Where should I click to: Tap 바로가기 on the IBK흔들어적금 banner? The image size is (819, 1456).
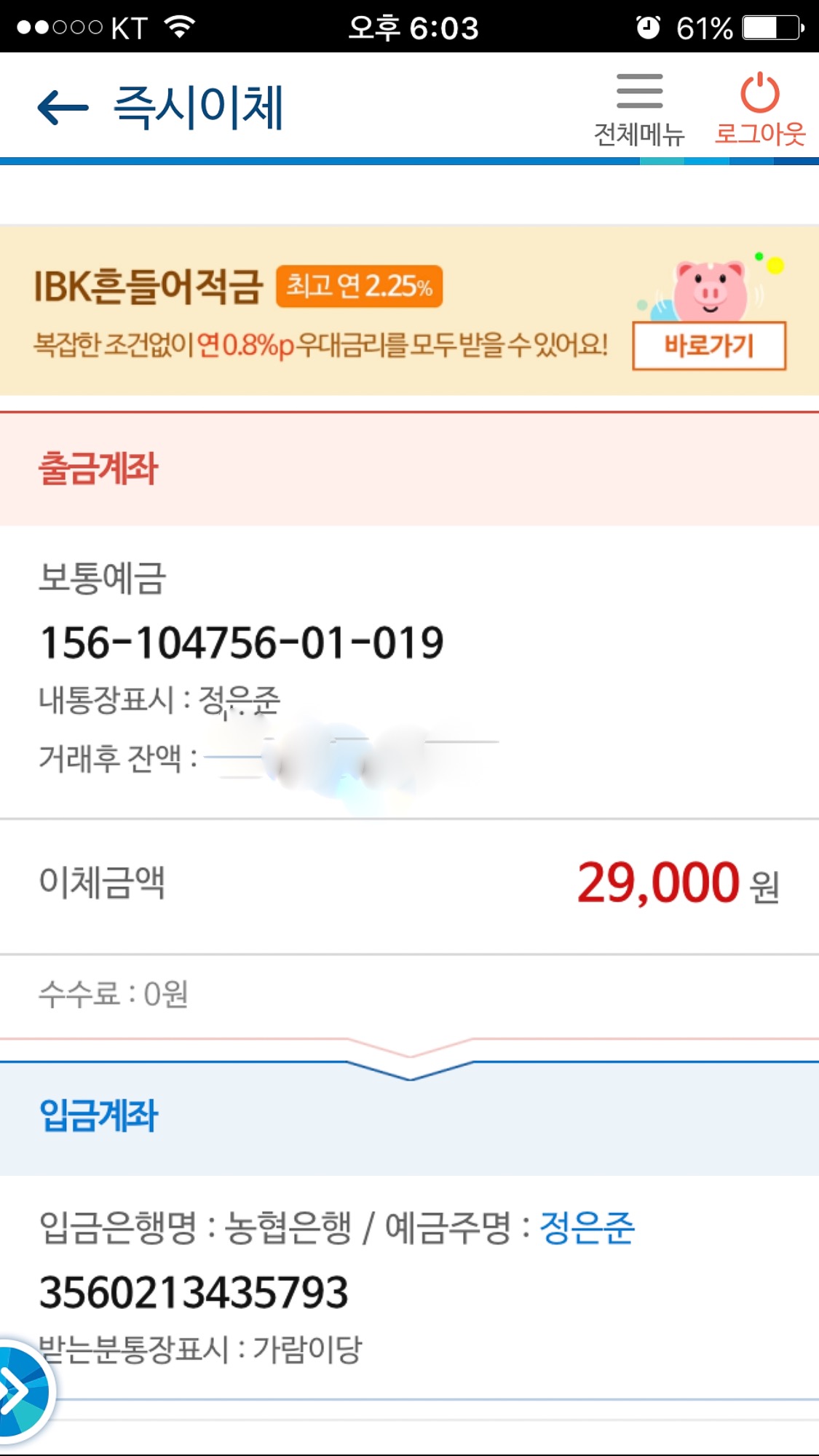pos(708,346)
